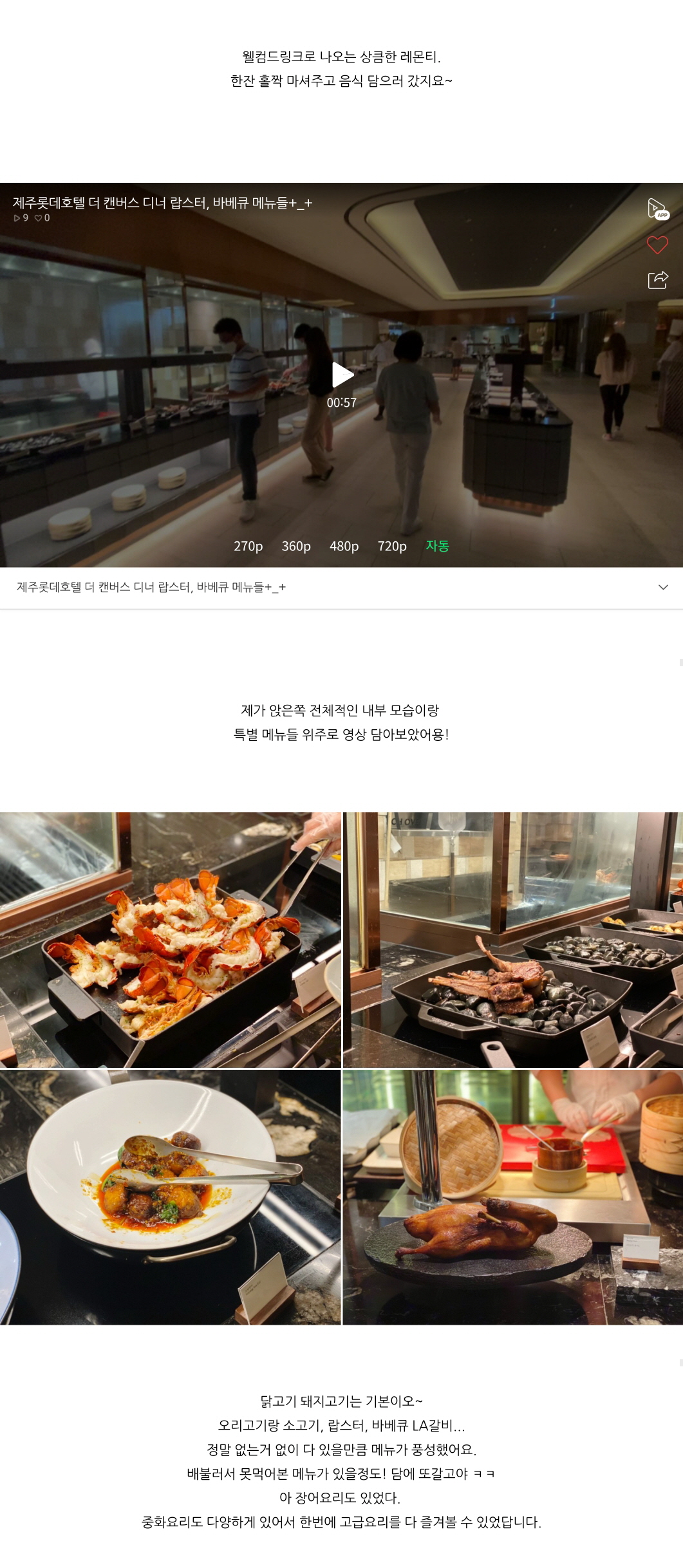Open the lobster tray photo
This screenshot has width=683, height=1568.
(170, 939)
